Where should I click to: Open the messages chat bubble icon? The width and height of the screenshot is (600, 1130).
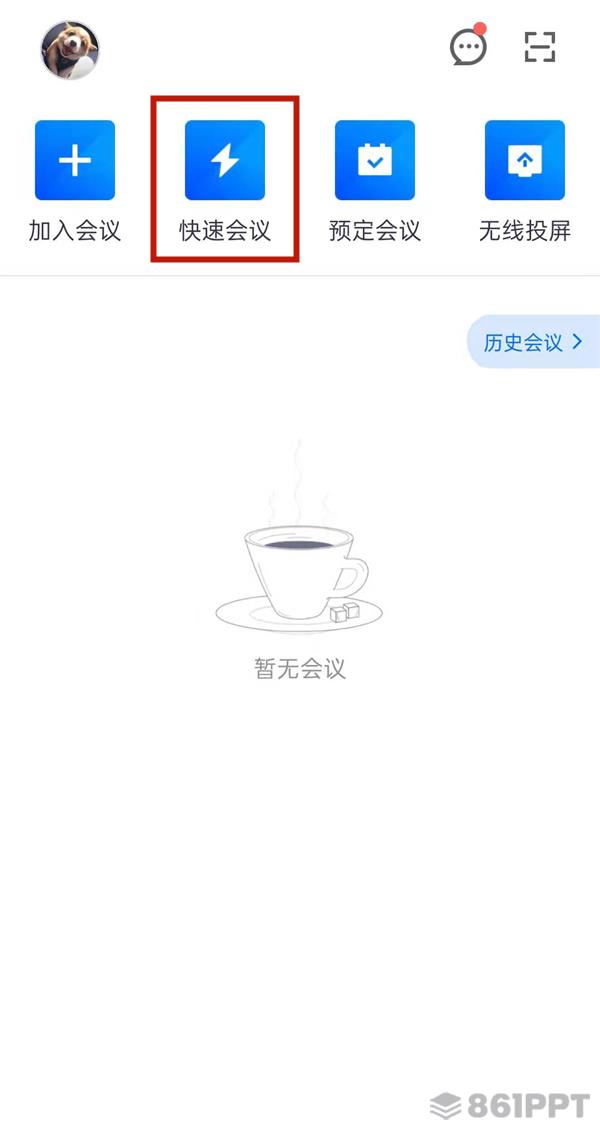tap(468, 47)
